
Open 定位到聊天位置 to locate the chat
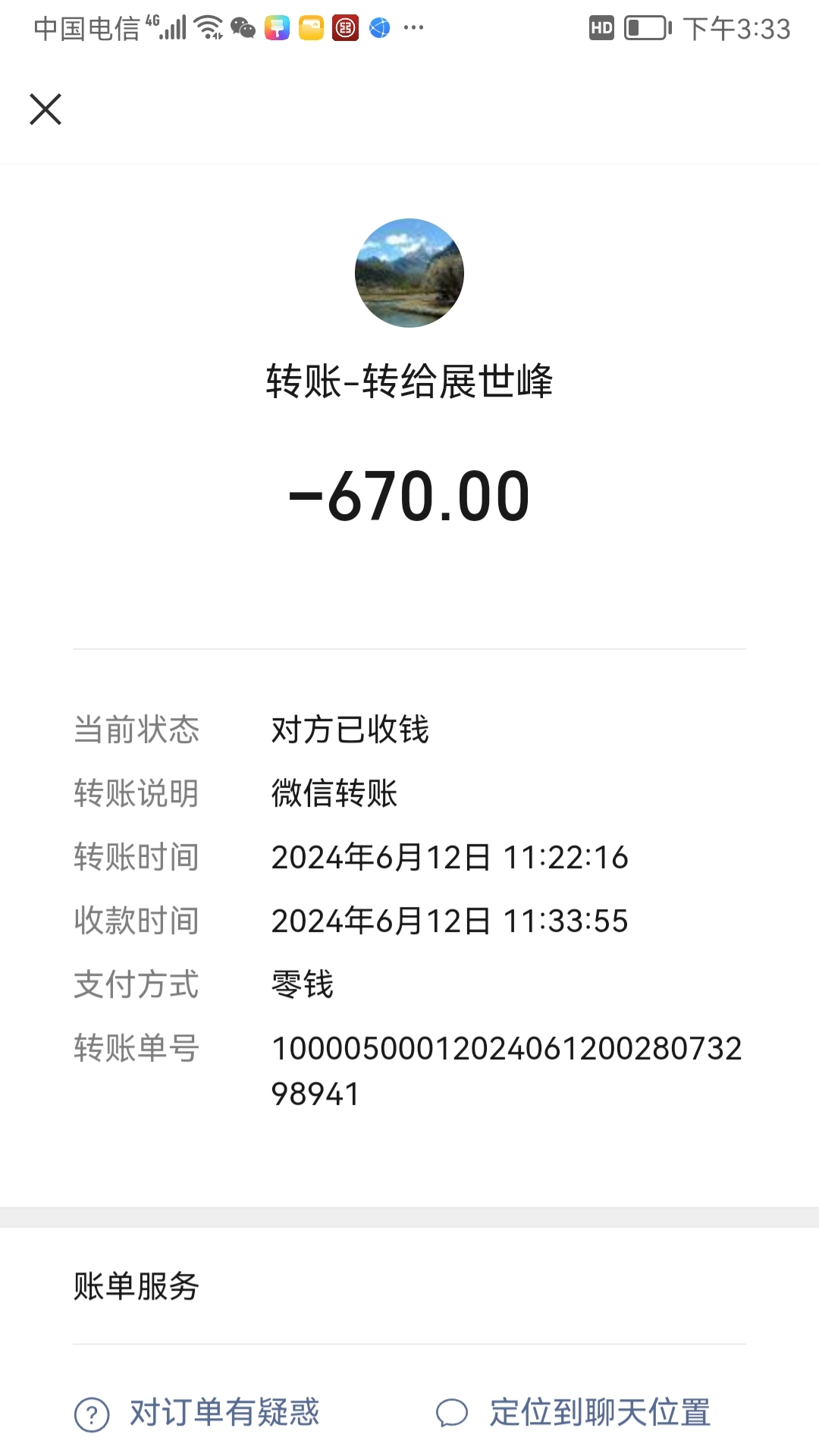click(x=573, y=1413)
